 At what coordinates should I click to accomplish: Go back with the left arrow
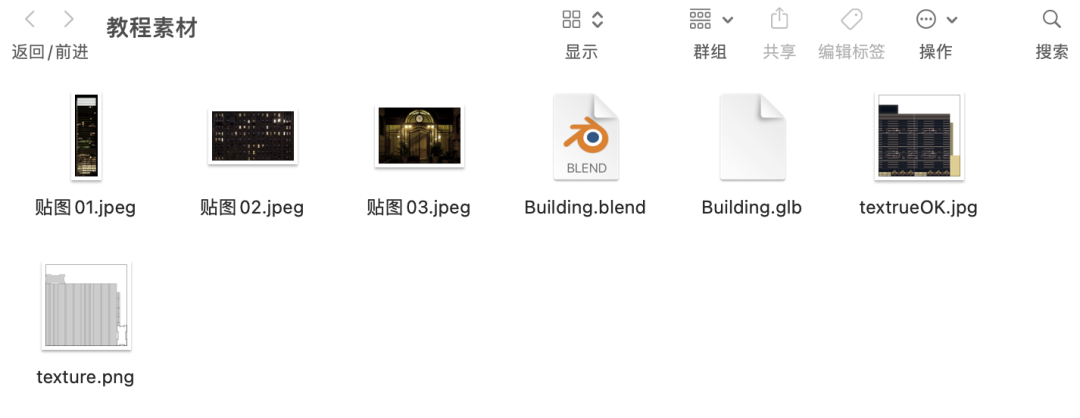30,19
